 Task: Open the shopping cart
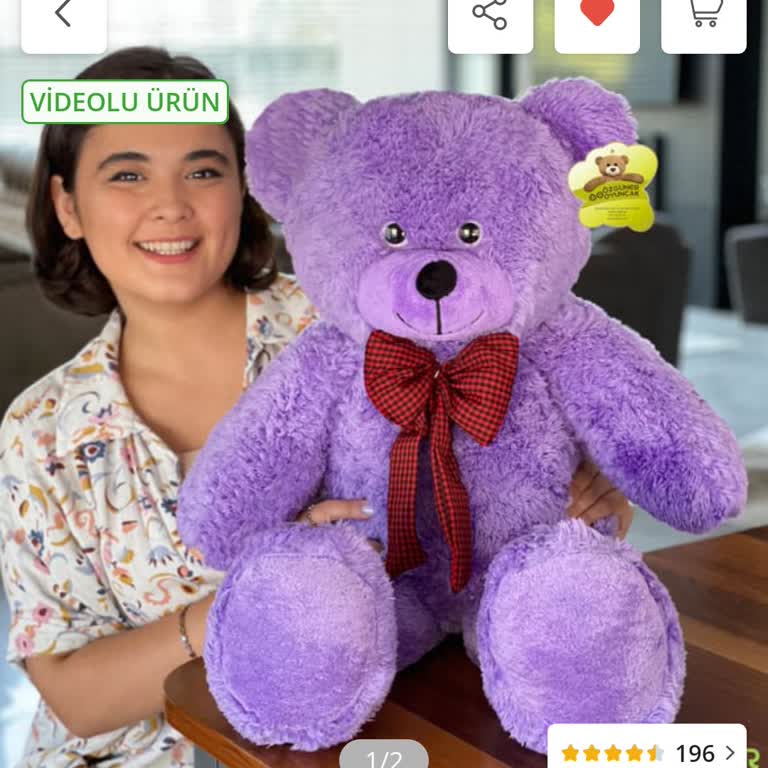click(704, 14)
